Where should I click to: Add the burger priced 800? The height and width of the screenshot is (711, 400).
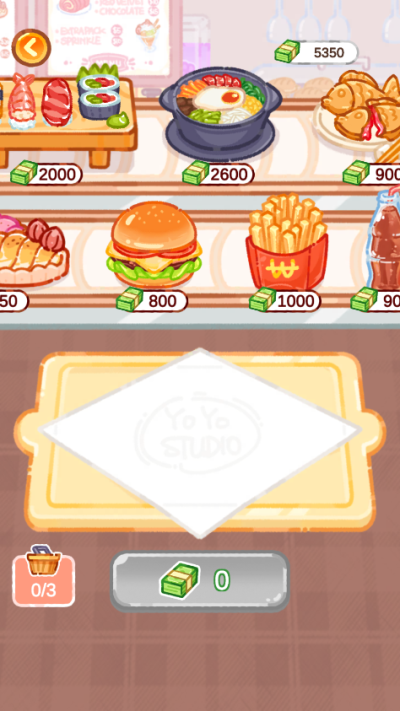pyautogui.click(x=154, y=244)
